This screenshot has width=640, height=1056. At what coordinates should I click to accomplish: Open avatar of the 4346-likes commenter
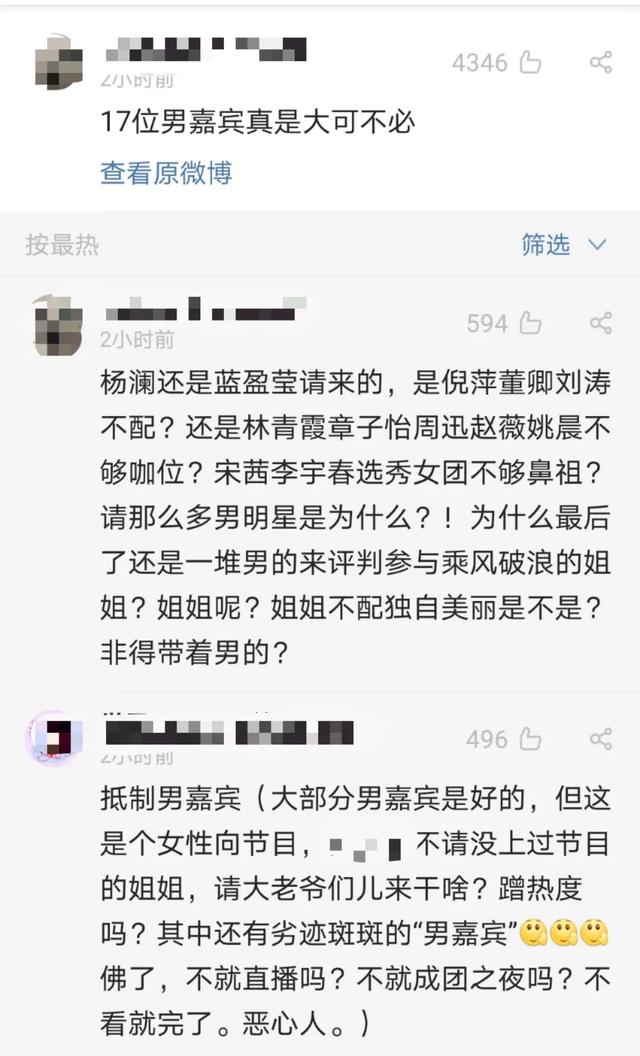58,62
